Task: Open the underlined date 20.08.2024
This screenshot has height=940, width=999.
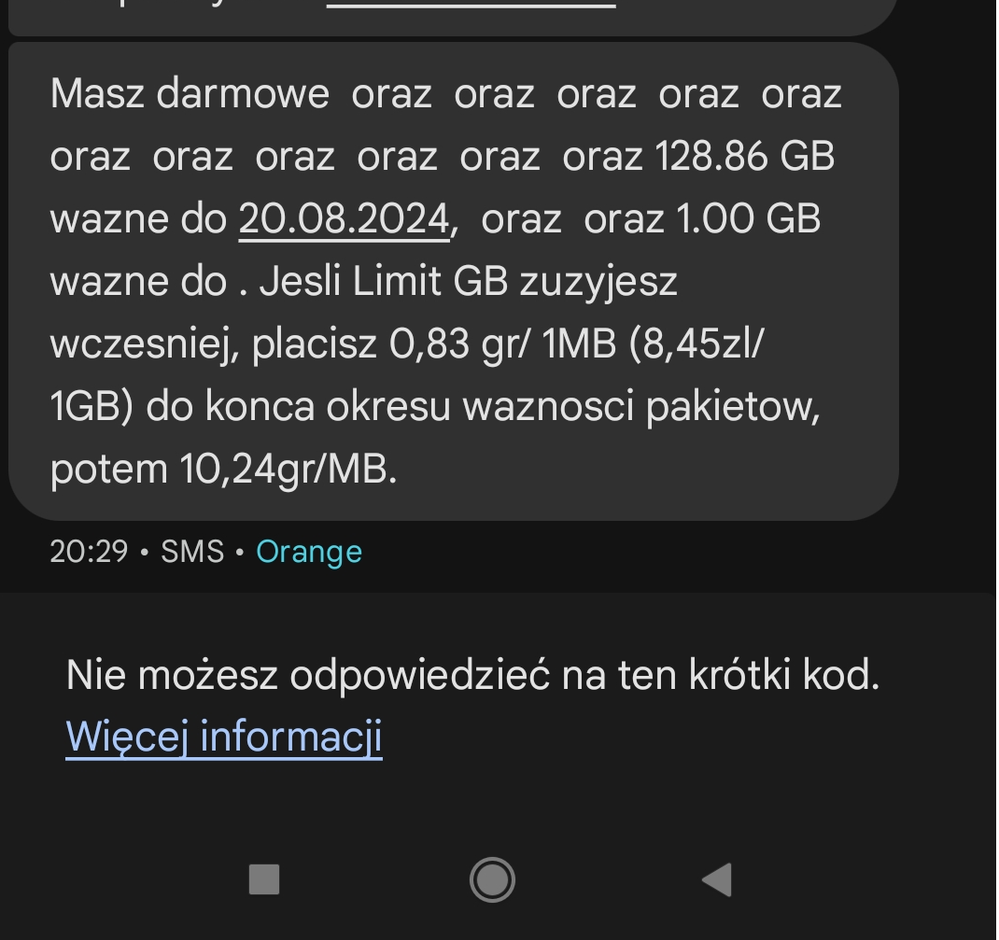Action: click(344, 218)
